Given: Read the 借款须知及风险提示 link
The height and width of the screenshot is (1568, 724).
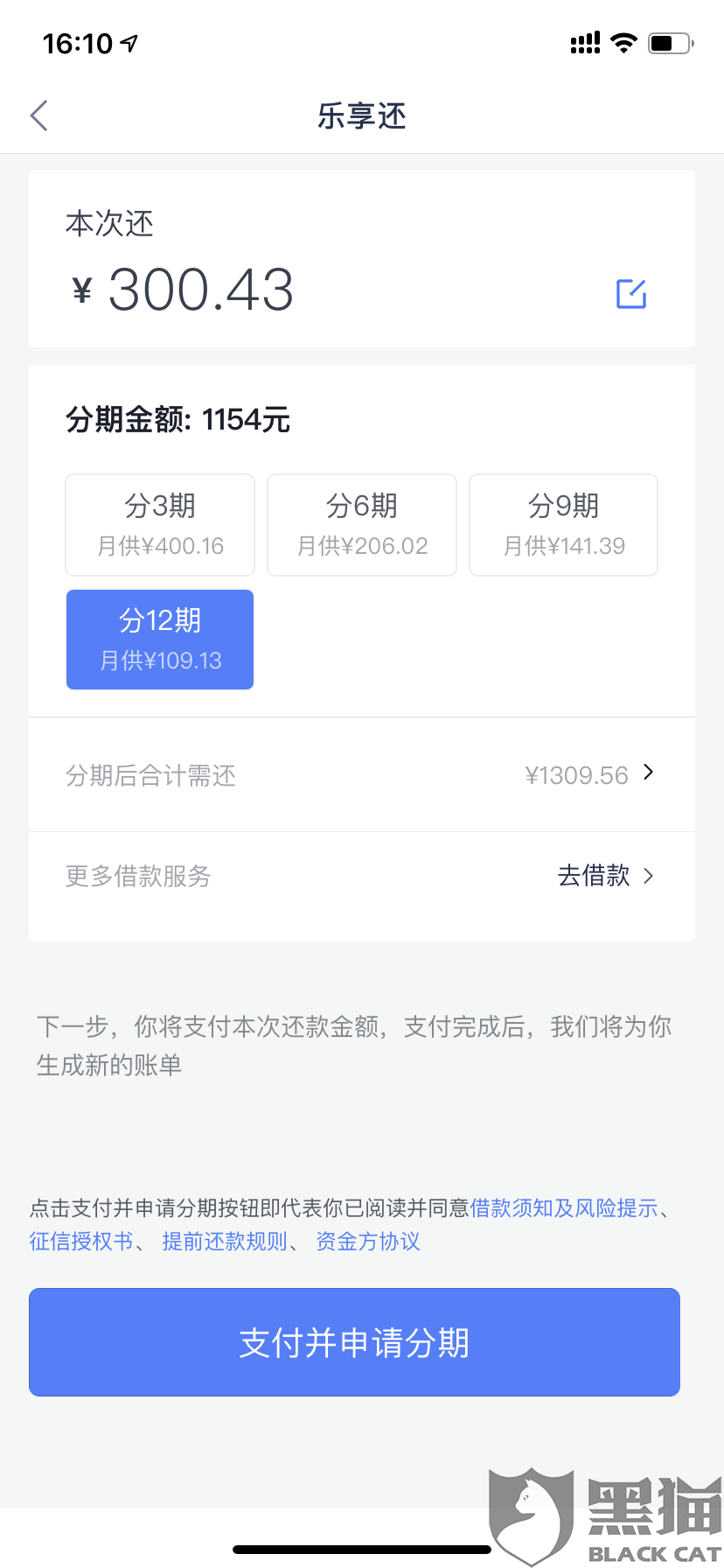Looking at the screenshot, I should point(564,1208).
